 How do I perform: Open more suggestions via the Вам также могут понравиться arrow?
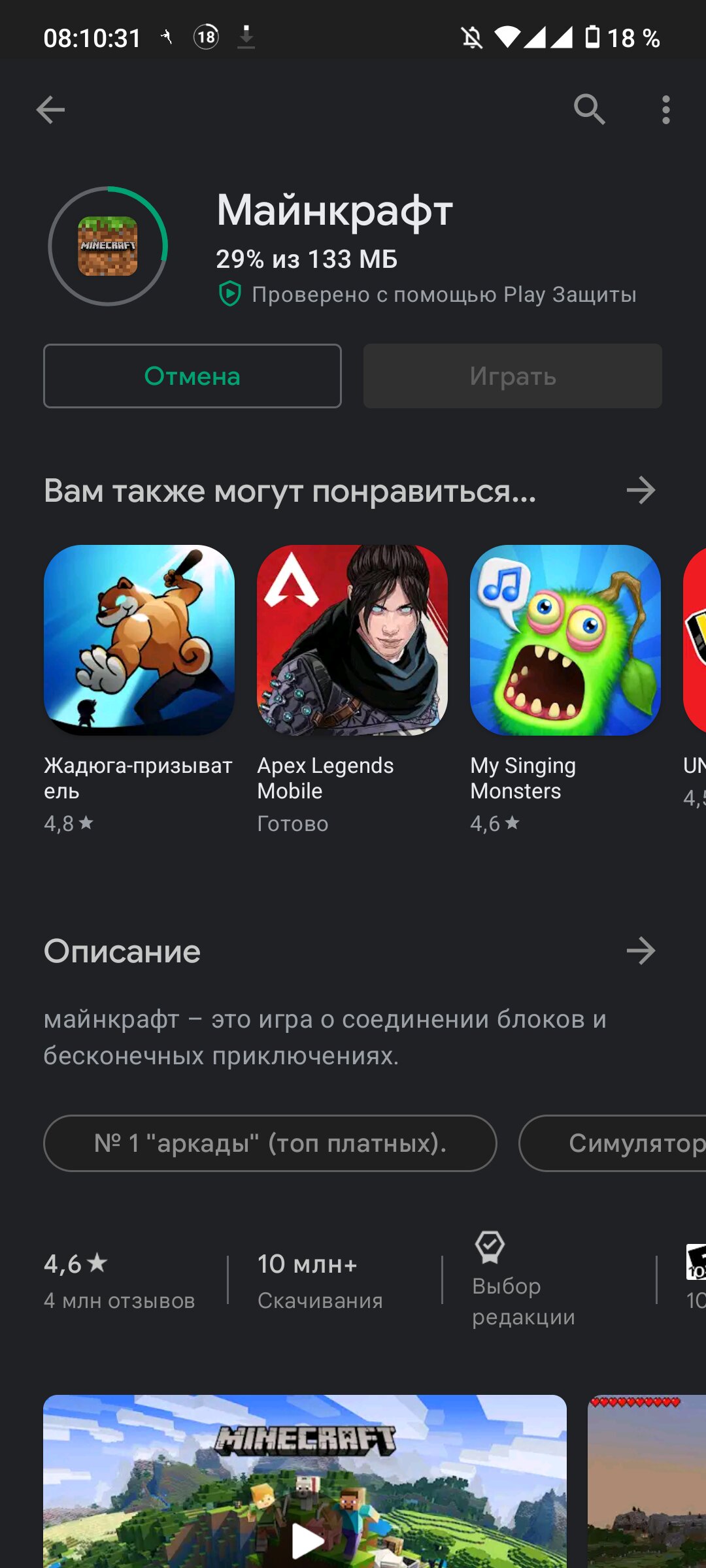coord(641,490)
